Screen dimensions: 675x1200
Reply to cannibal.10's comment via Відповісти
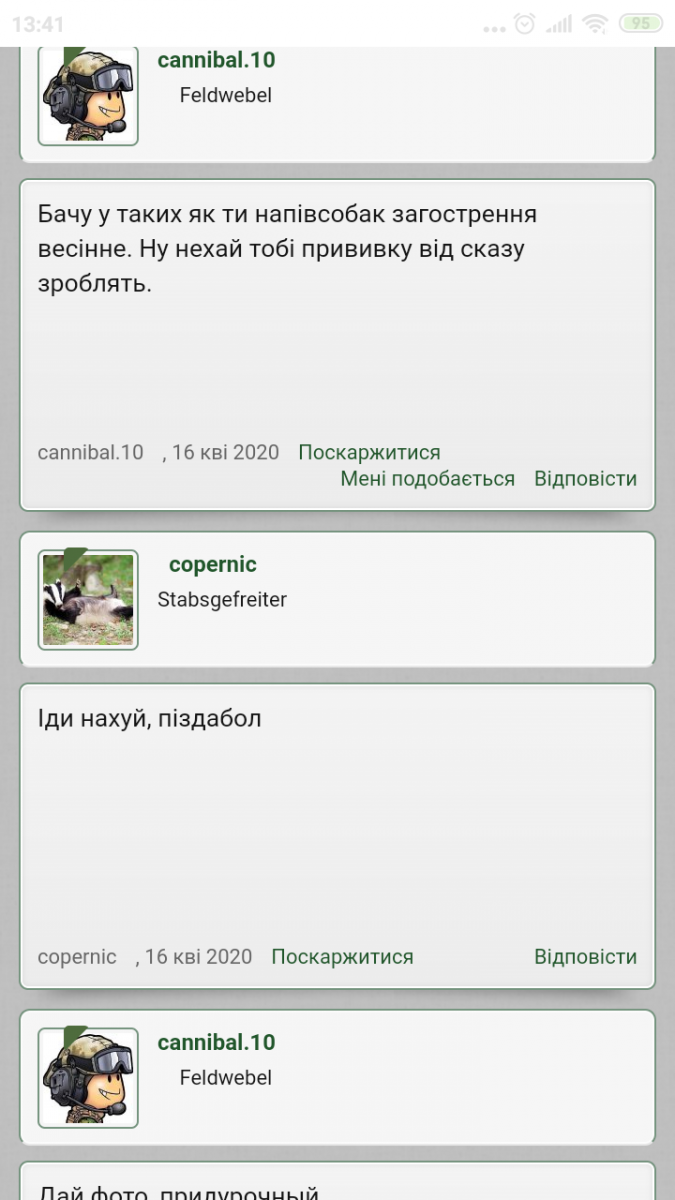tap(585, 478)
